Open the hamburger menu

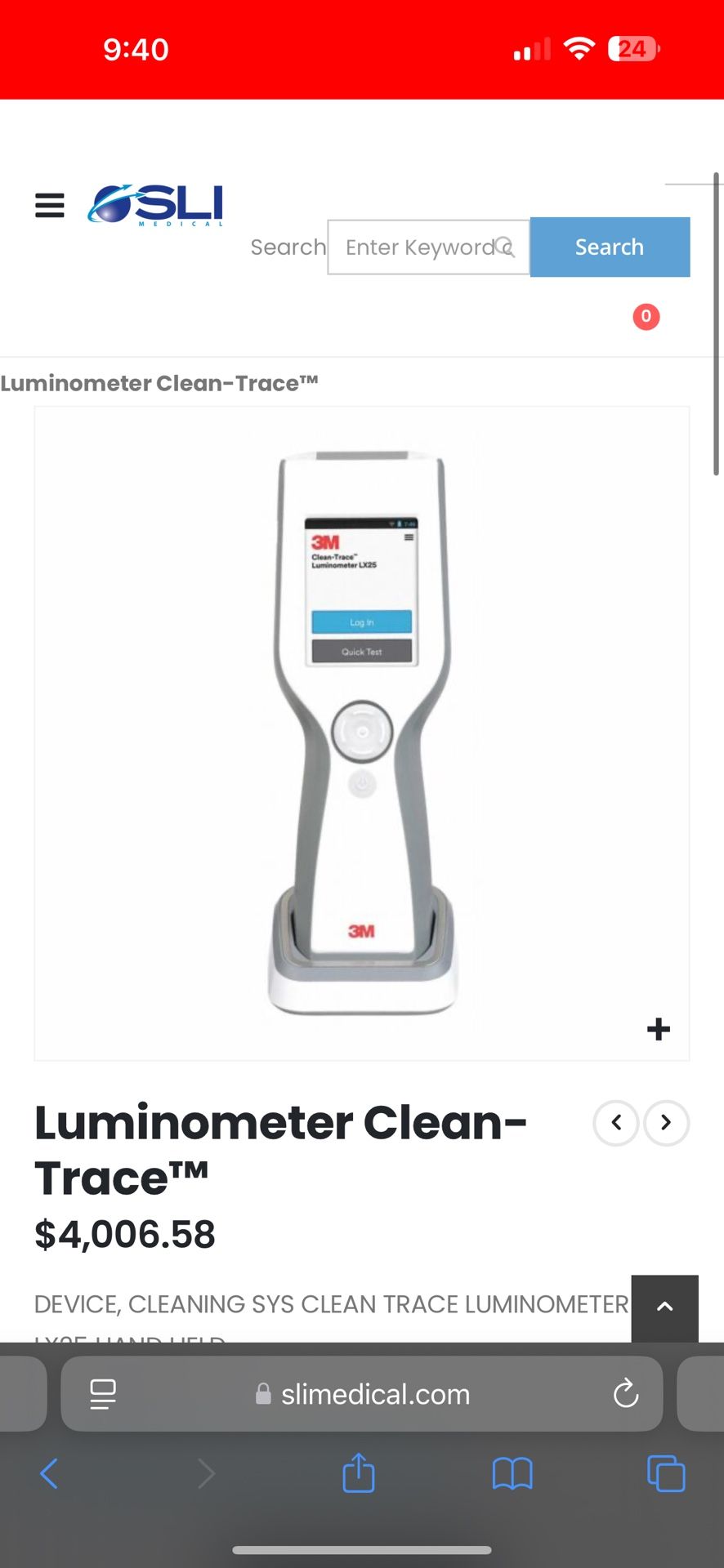pos(50,205)
